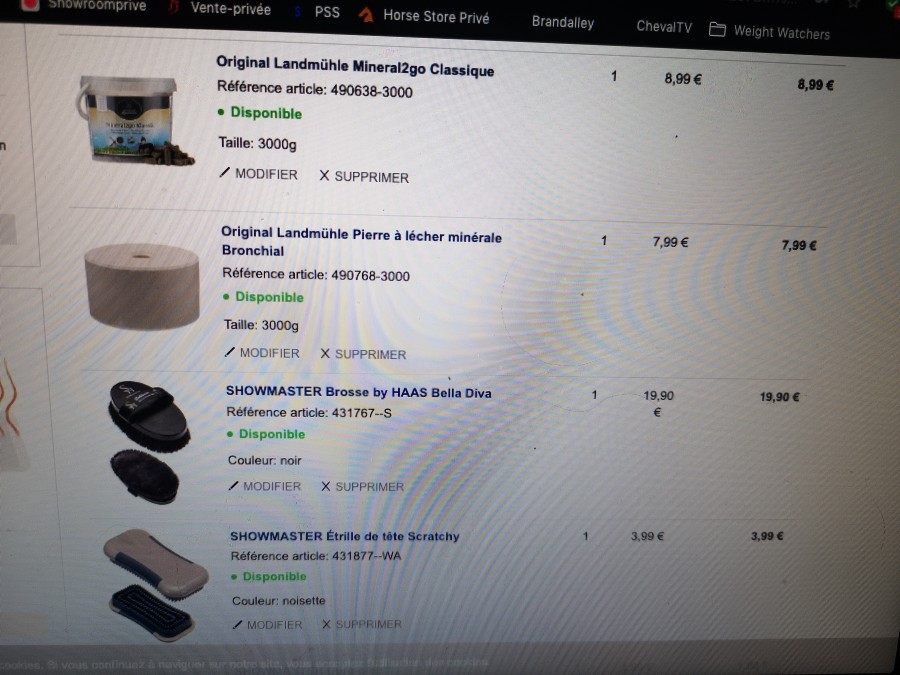Open the Horse Store Privé bookmark

click(x=435, y=16)
